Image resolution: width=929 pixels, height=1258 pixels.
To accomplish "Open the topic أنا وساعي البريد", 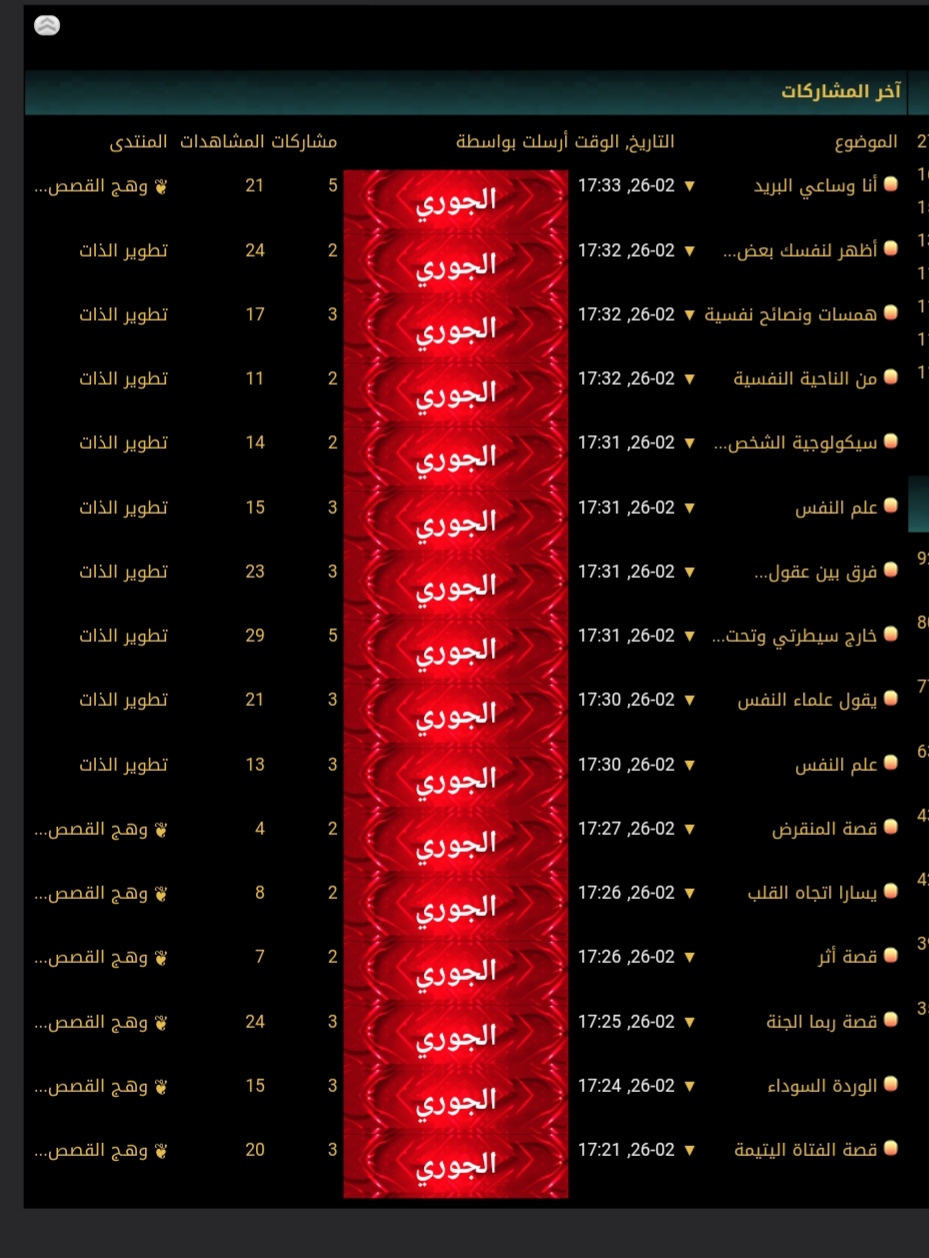I will [814, 185].
